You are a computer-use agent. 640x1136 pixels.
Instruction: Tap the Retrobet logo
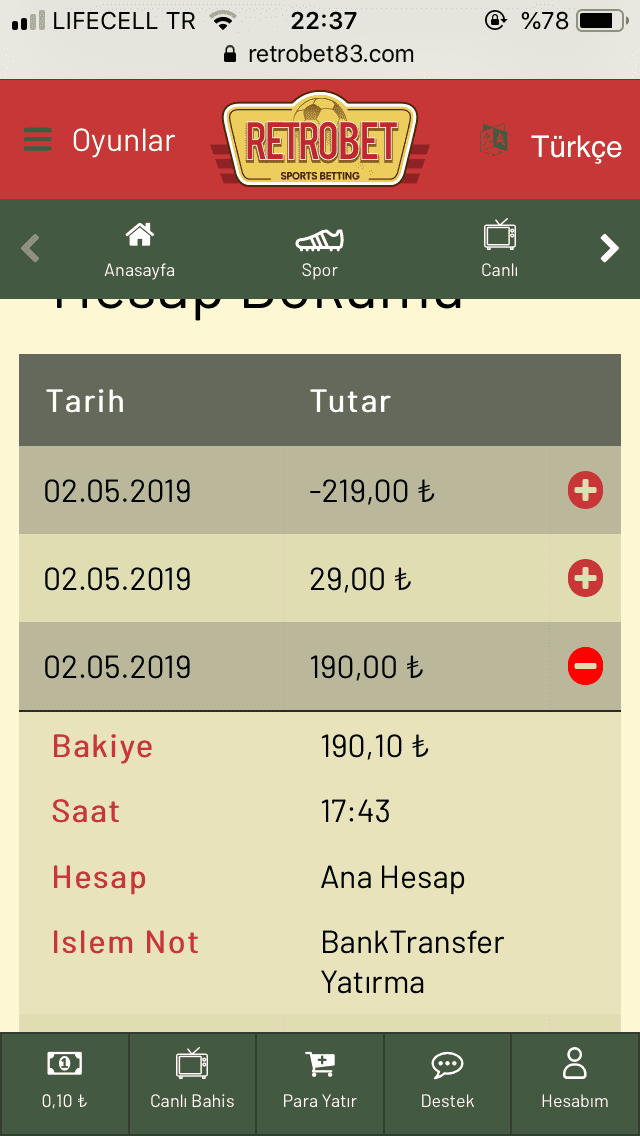click(x=320, y=139)
